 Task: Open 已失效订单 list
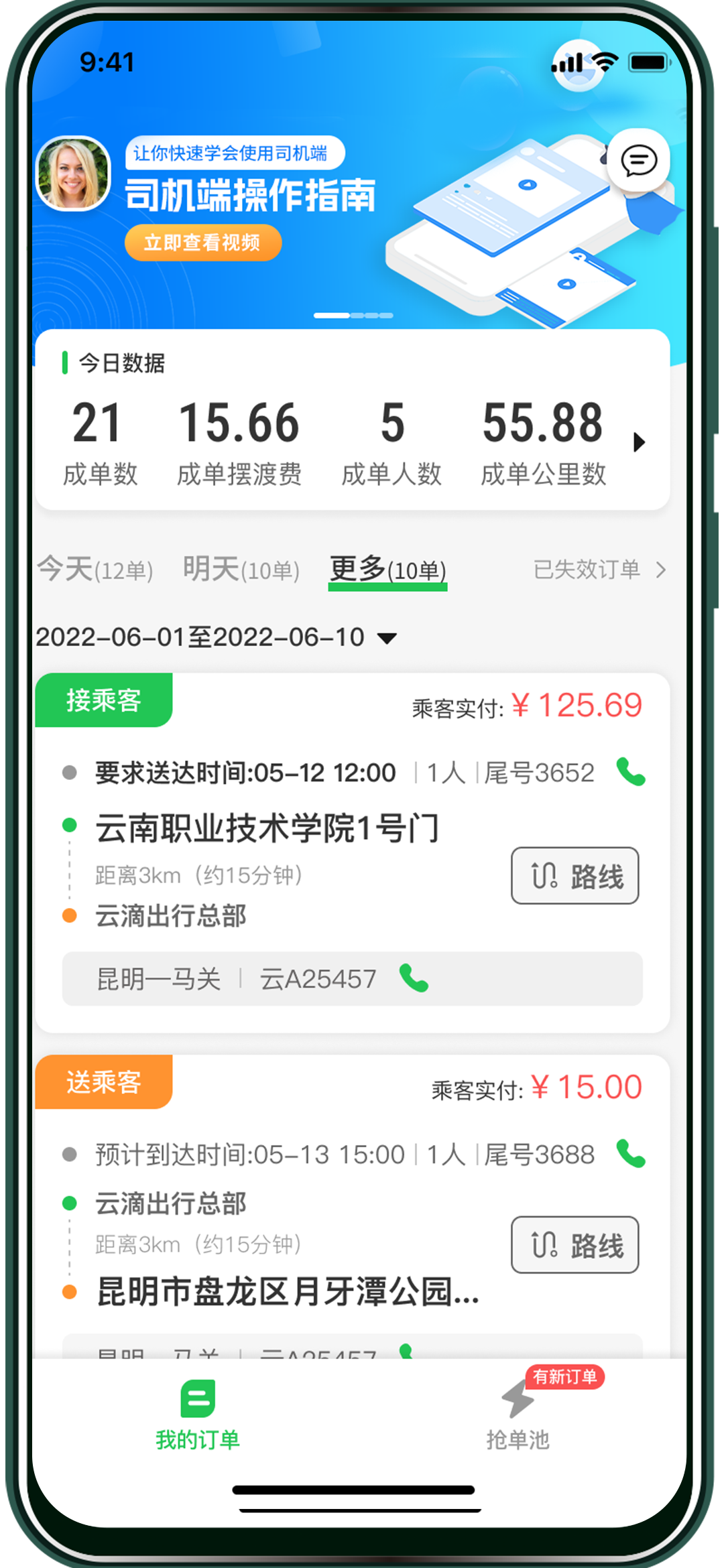pyautogui.click(x=599, y=570)
